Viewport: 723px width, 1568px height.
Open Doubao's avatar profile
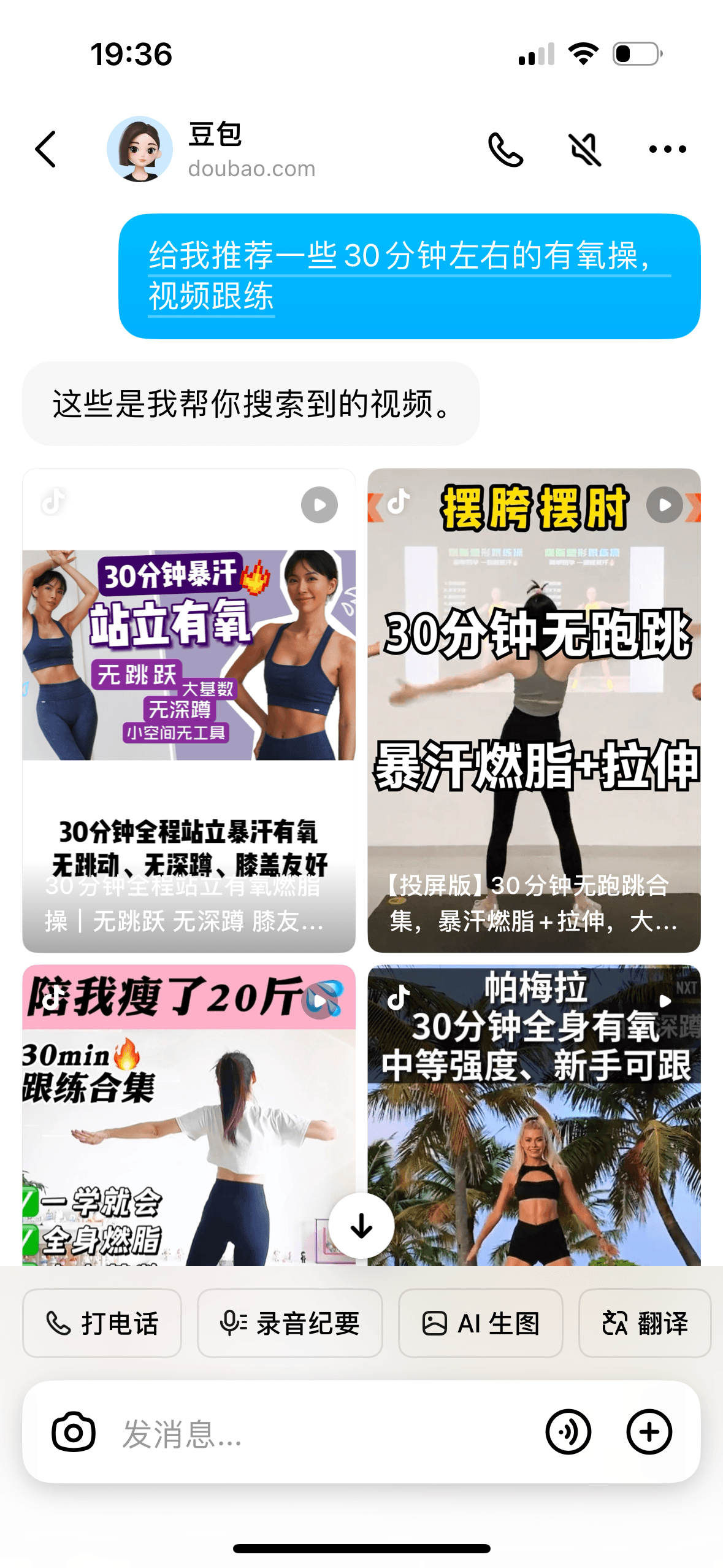(x=140, y=149)
